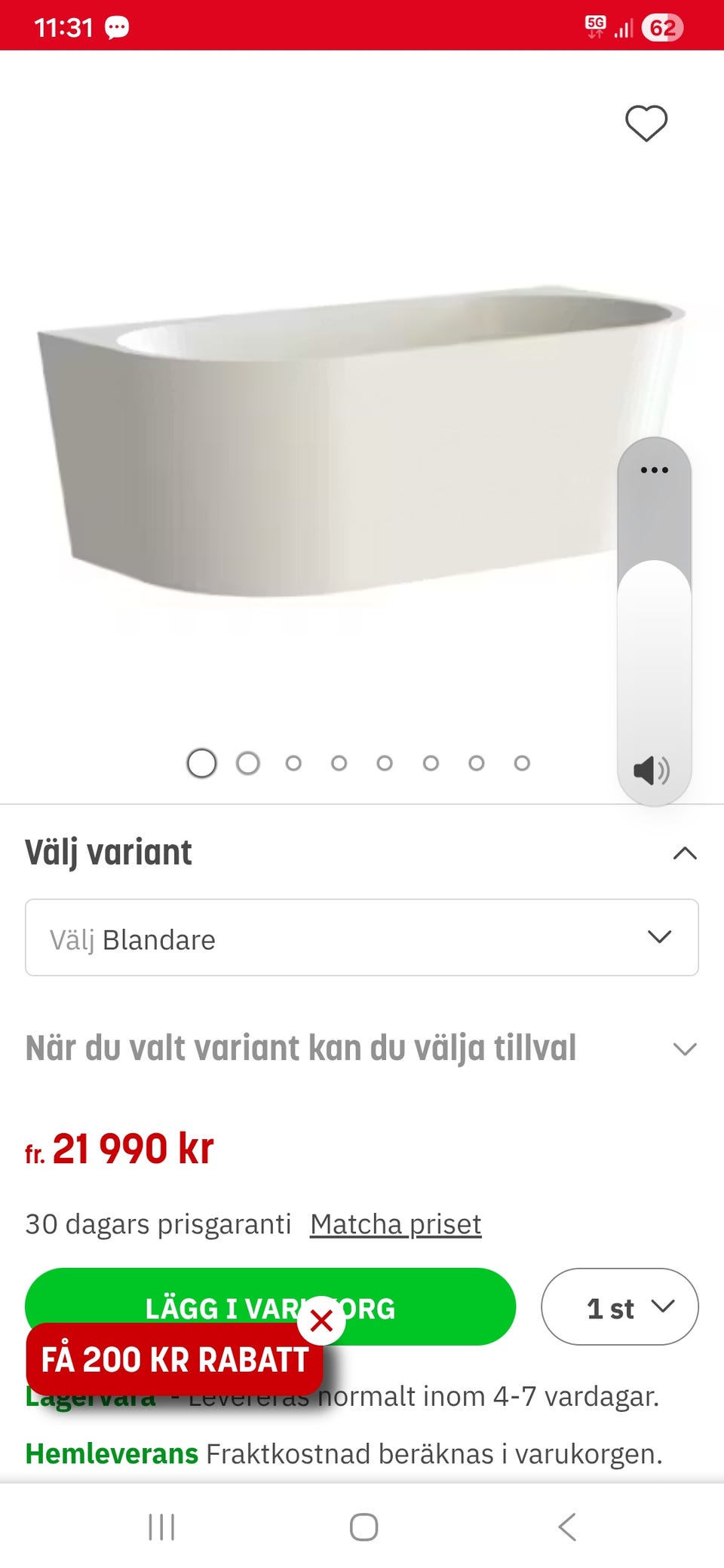This screenshot has width=724, height=1568.
Task: Open the 1 st quantity selector
Action: 619,1306
